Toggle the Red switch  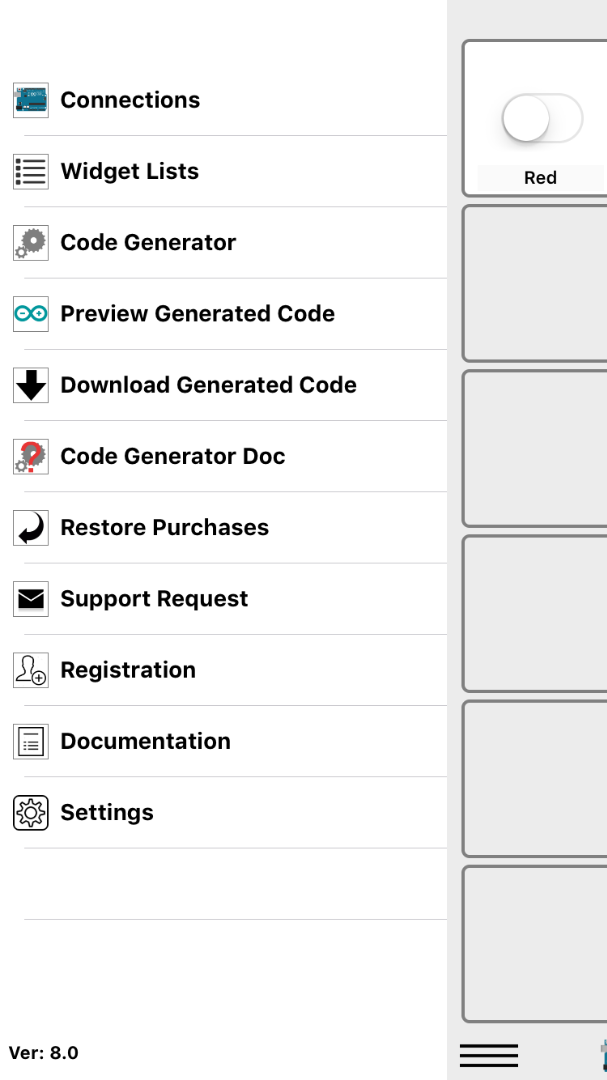point(541,120)
